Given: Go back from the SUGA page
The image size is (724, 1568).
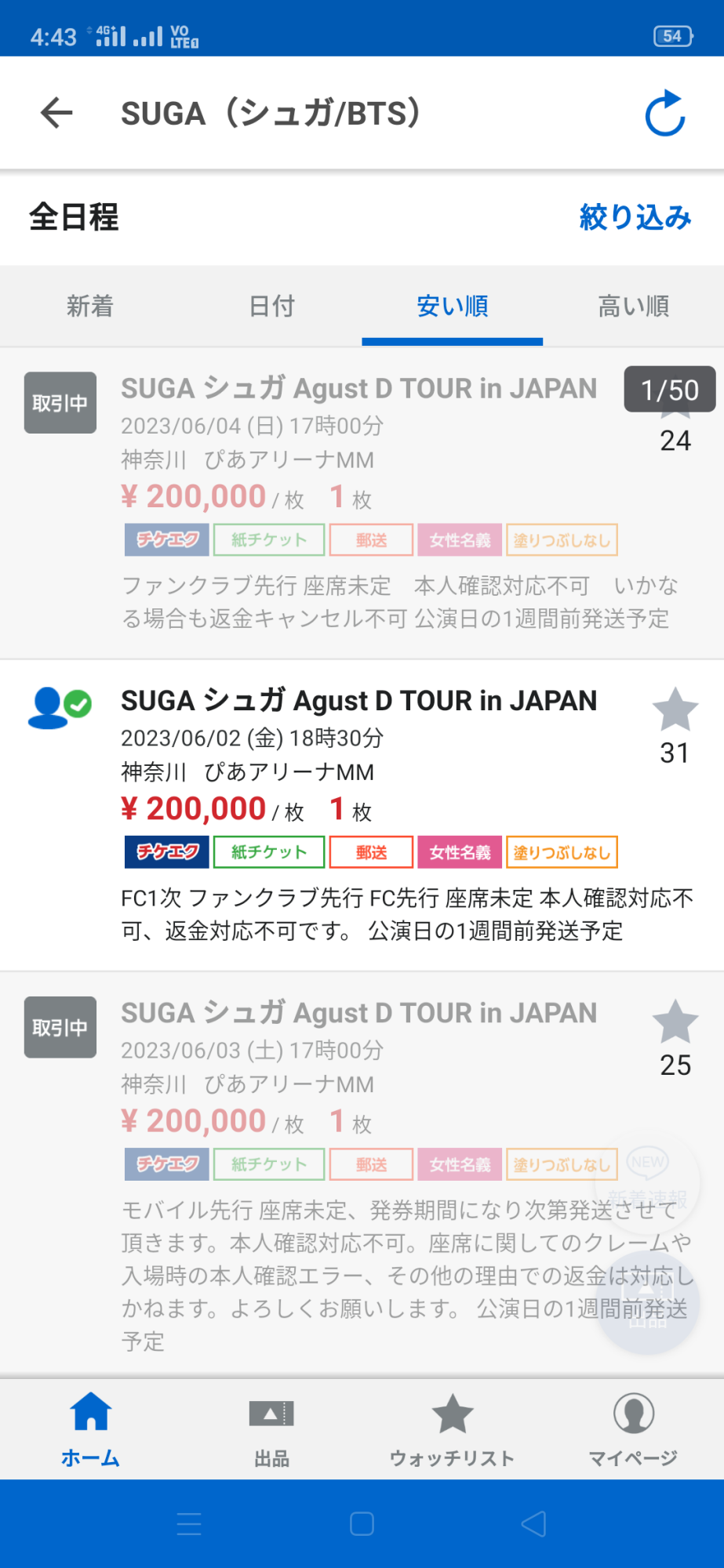Looking at the screenshot, I should [x=56, y=113].
